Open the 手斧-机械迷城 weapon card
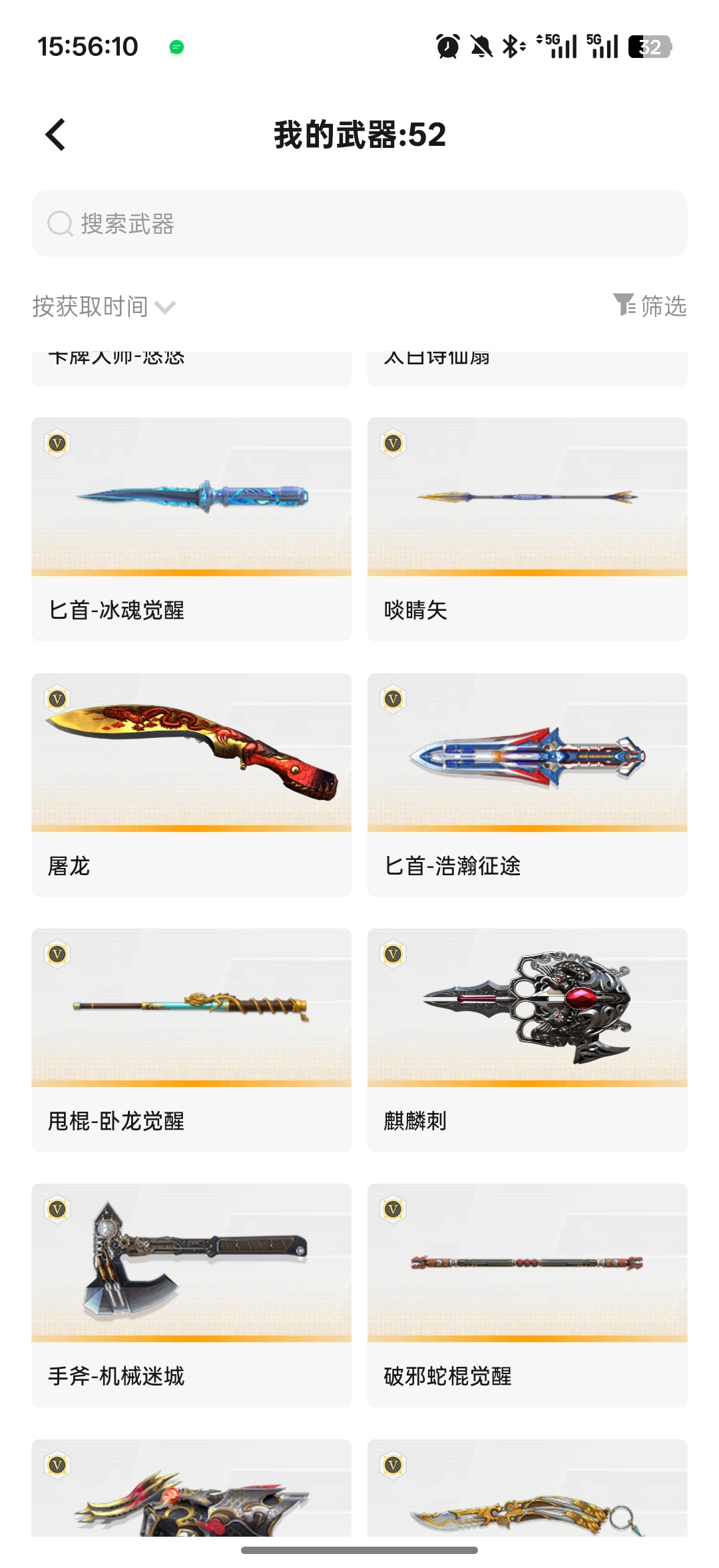This screenshot has width=719, height=1568. pos(191,1295)
